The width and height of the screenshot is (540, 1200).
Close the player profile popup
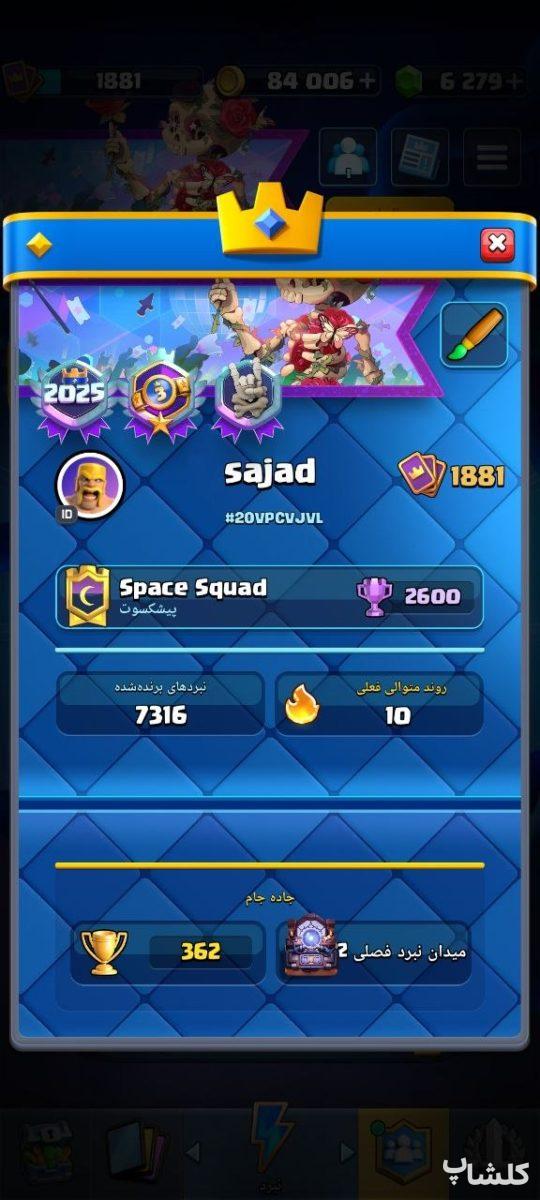click(x=497, y=244)
